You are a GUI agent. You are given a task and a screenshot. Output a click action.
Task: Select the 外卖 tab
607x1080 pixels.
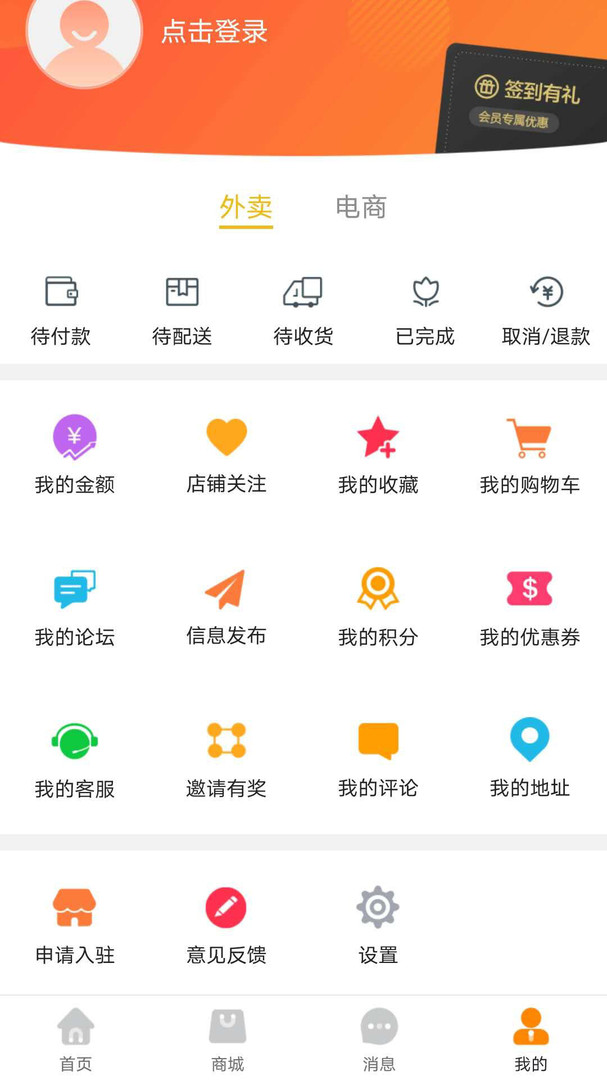tap(246, 207)
